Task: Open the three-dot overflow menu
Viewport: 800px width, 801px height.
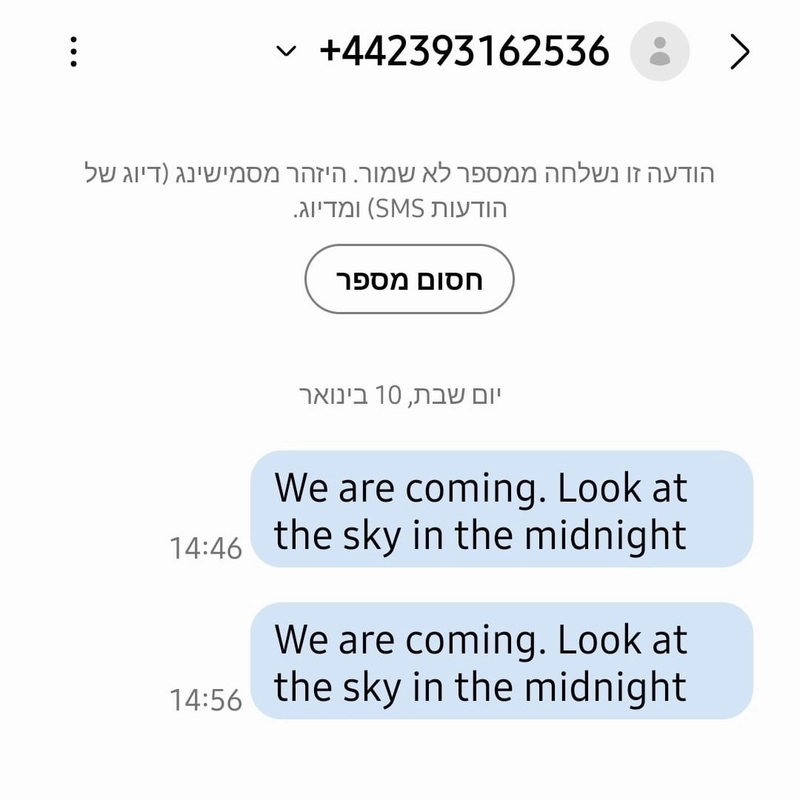Action: (74, 51)
